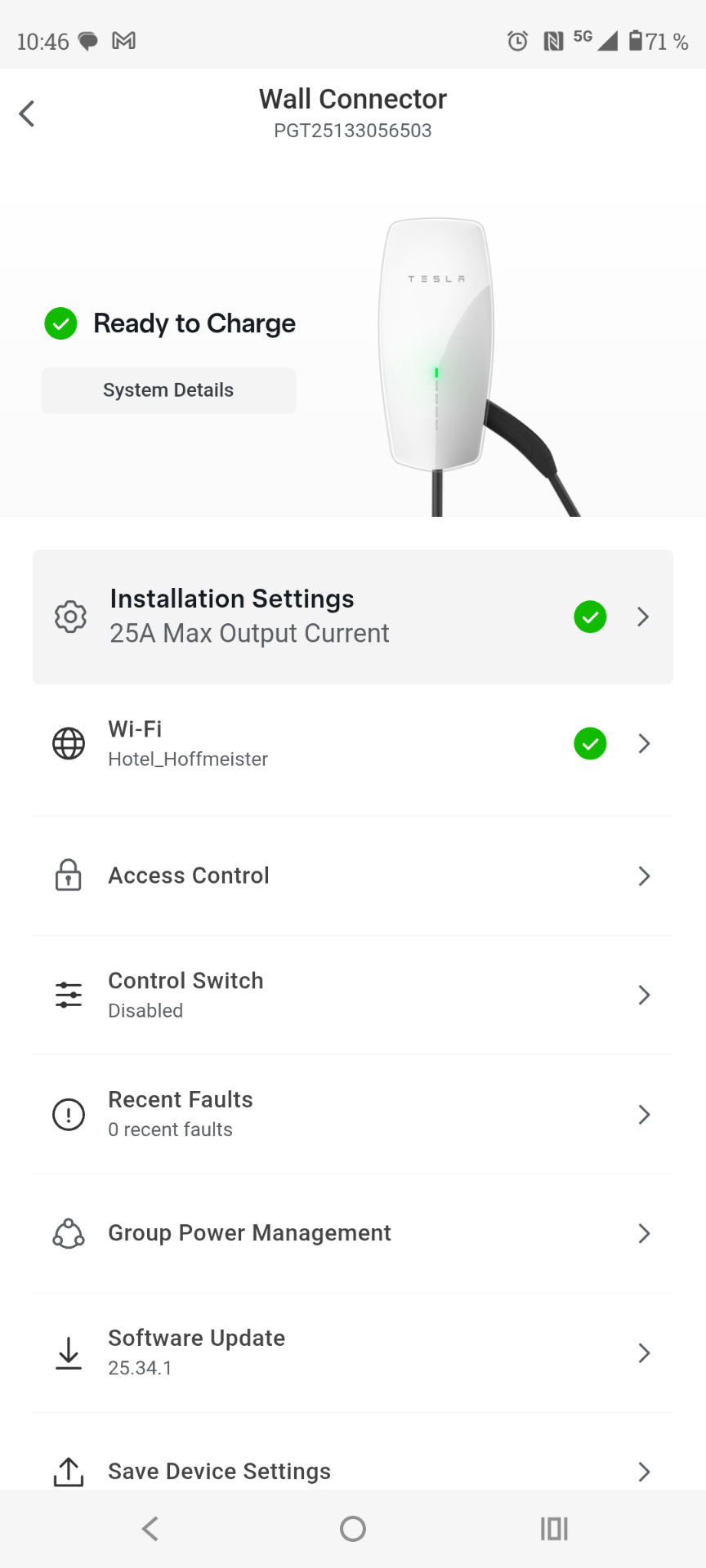View Recent Faults
Image resolution: width=706 pixels, height=1568 pixels.
coord(352,1114)
